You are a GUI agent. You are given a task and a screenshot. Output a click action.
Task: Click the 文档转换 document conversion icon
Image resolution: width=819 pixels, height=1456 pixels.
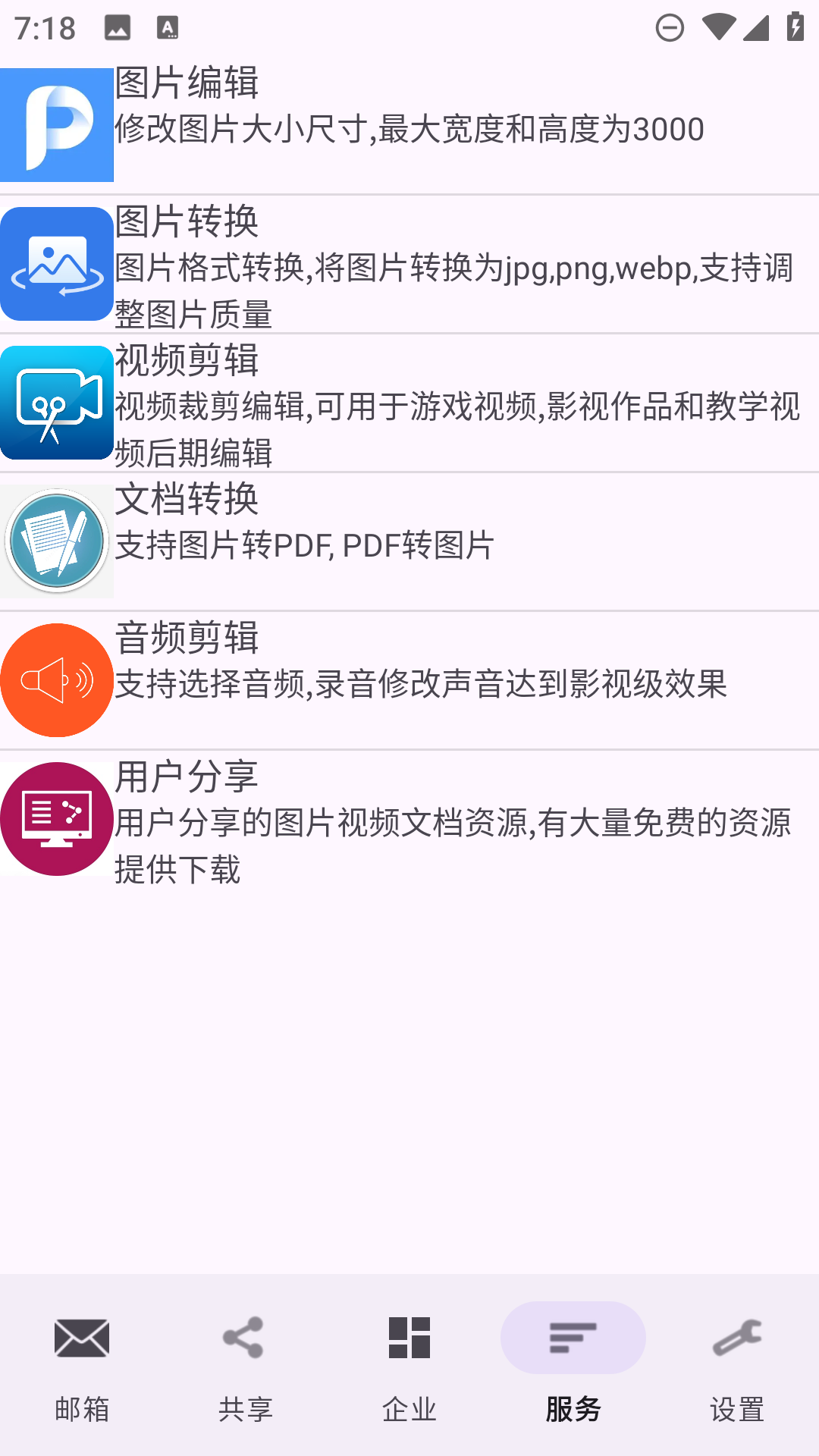pyautogui.click(x=57, y=541)
